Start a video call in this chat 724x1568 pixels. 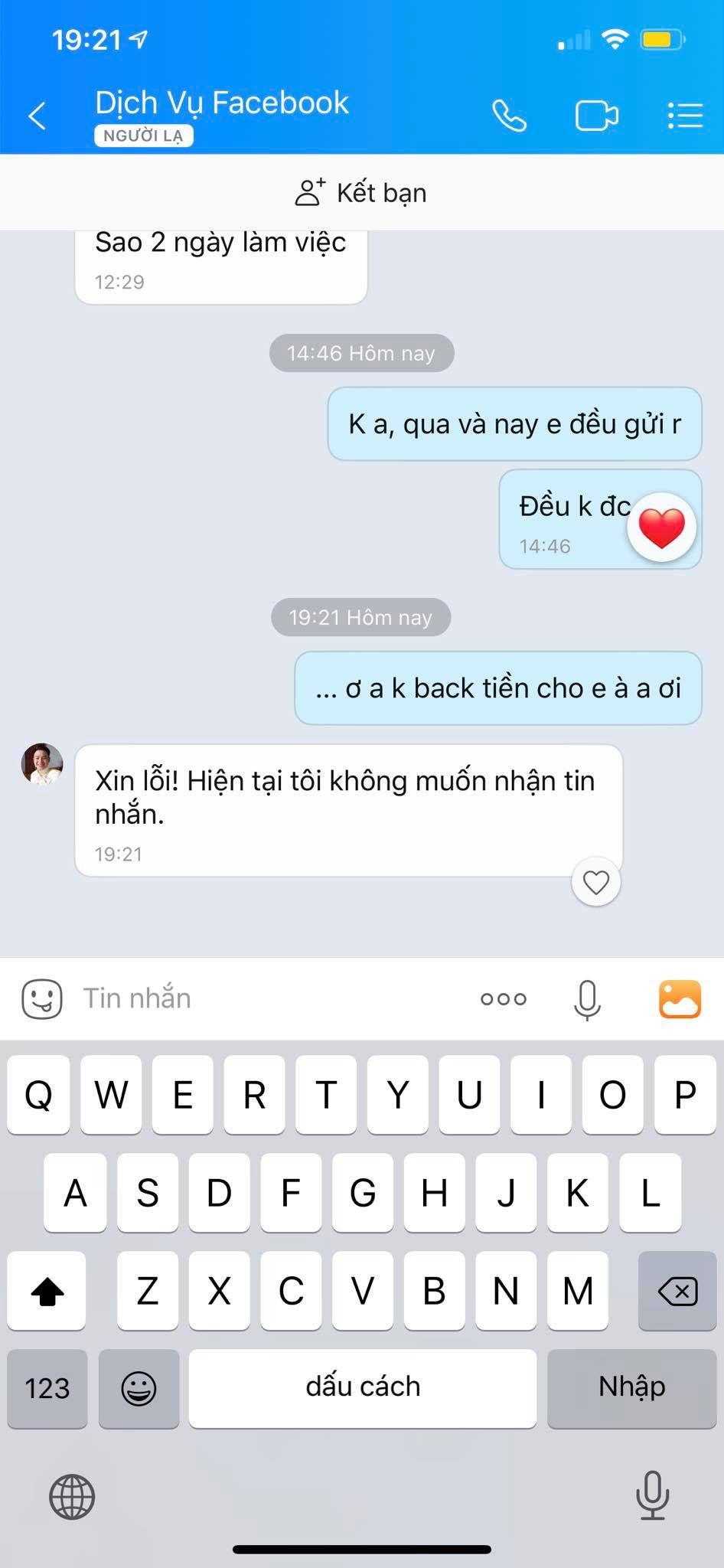(596, 116)
